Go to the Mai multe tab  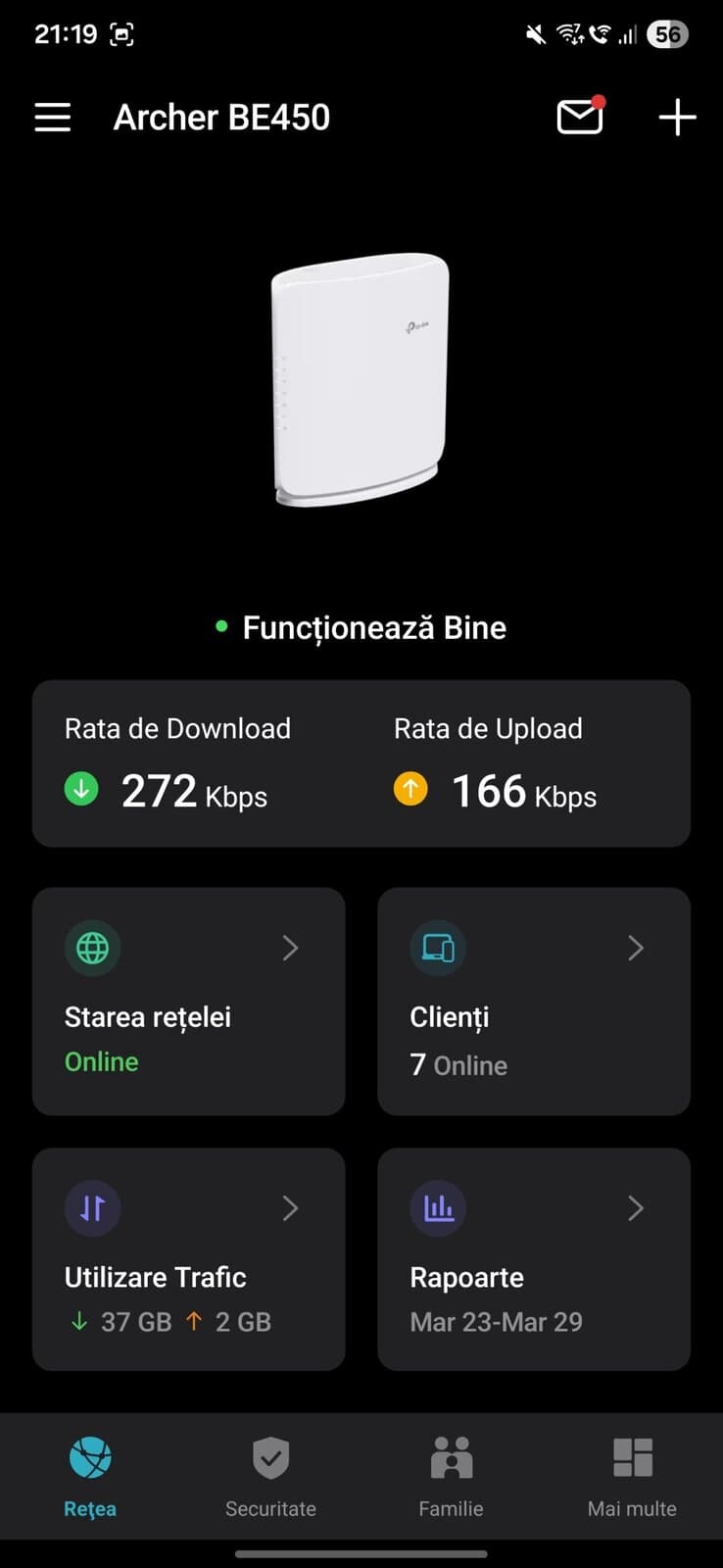point(632,1476)
